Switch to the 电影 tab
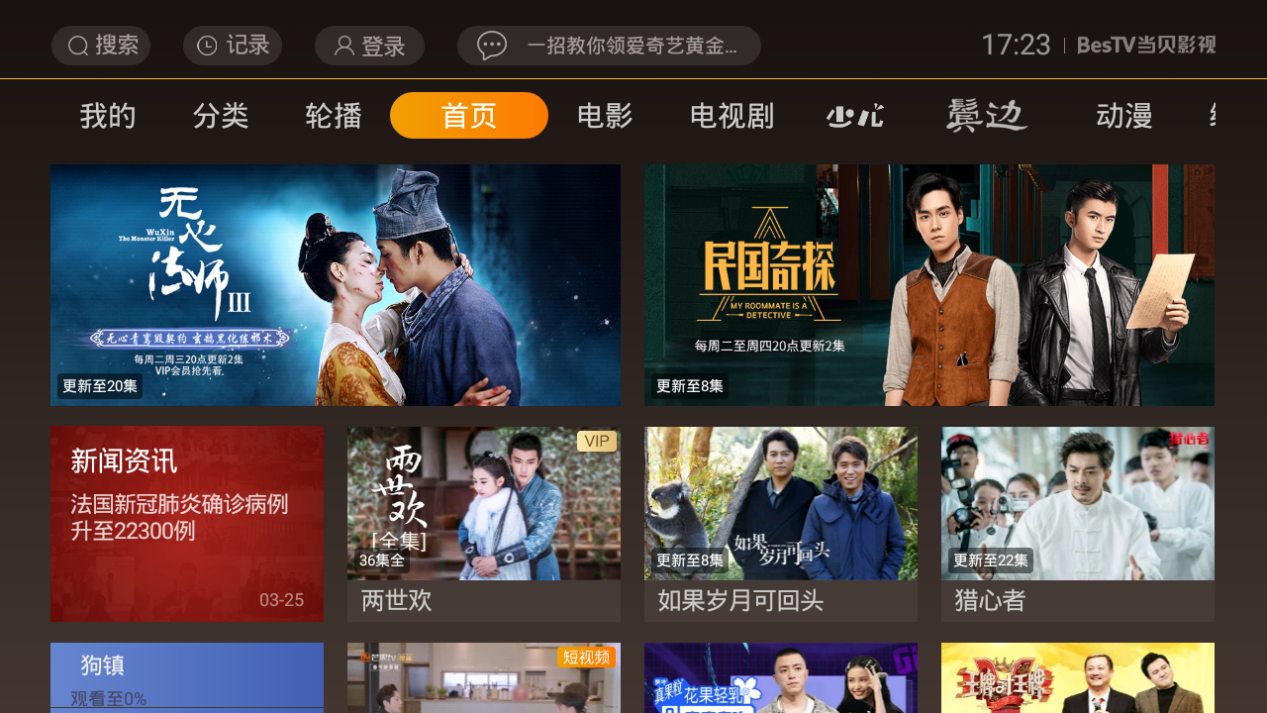1267x713 pixels. [605, 116]
